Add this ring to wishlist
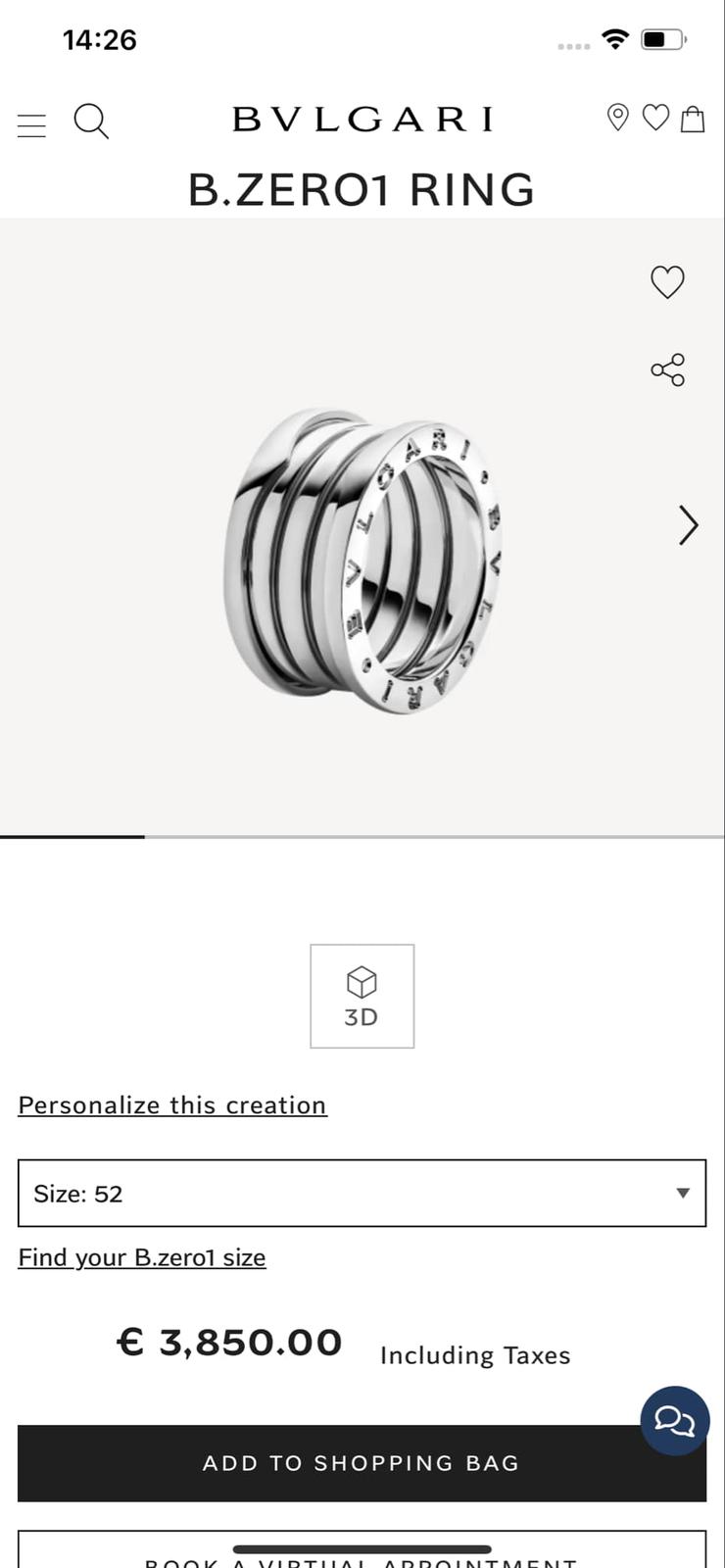Image resolution: width=725 pixels, height=1568 pixels. point(667,282)
